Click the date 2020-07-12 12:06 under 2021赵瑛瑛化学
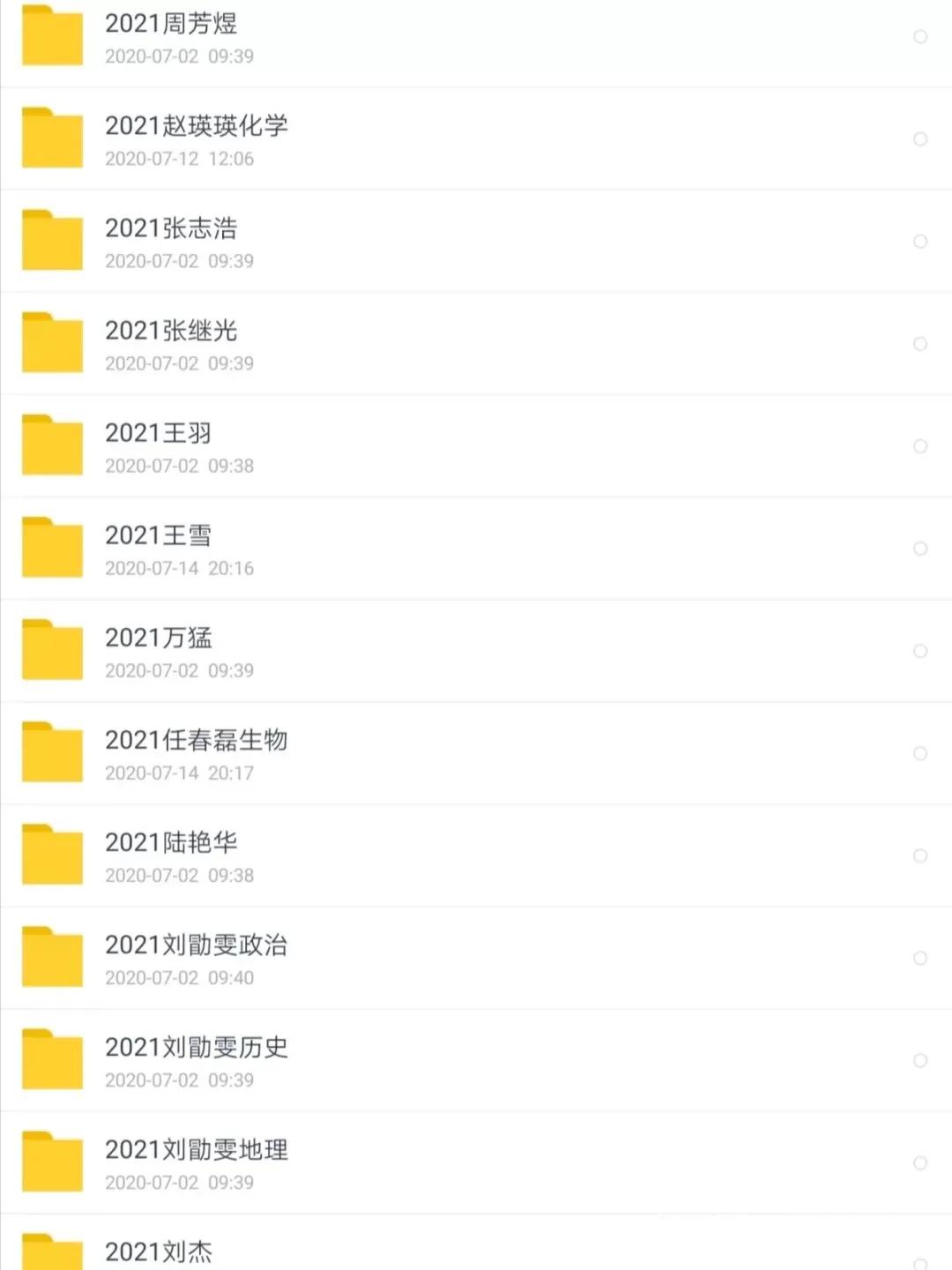Viewport: 952px width, 1270px height. [179, 159]
